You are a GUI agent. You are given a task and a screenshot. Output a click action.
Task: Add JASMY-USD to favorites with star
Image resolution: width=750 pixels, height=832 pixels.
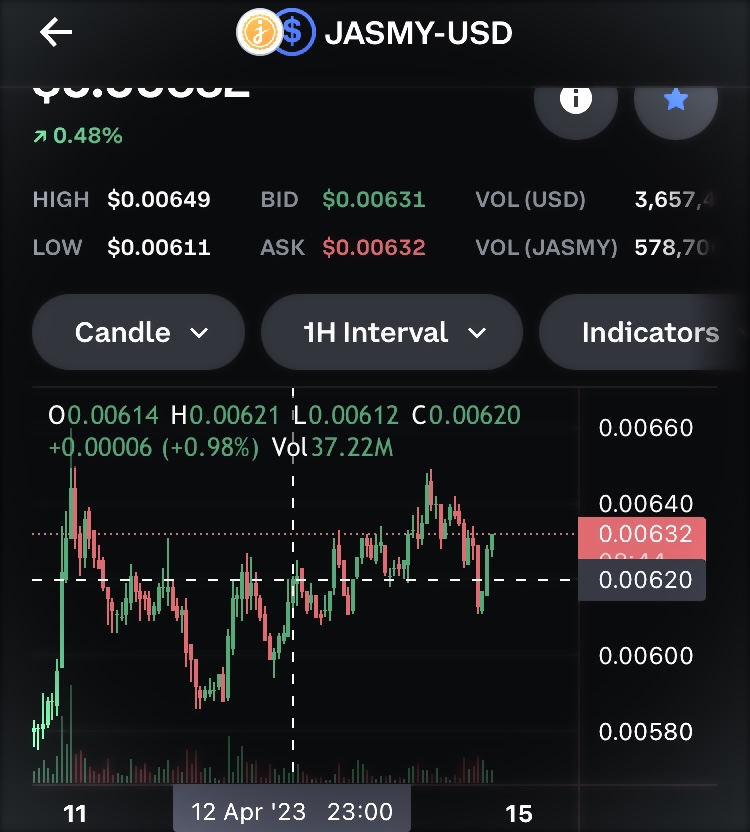(676, 100)
